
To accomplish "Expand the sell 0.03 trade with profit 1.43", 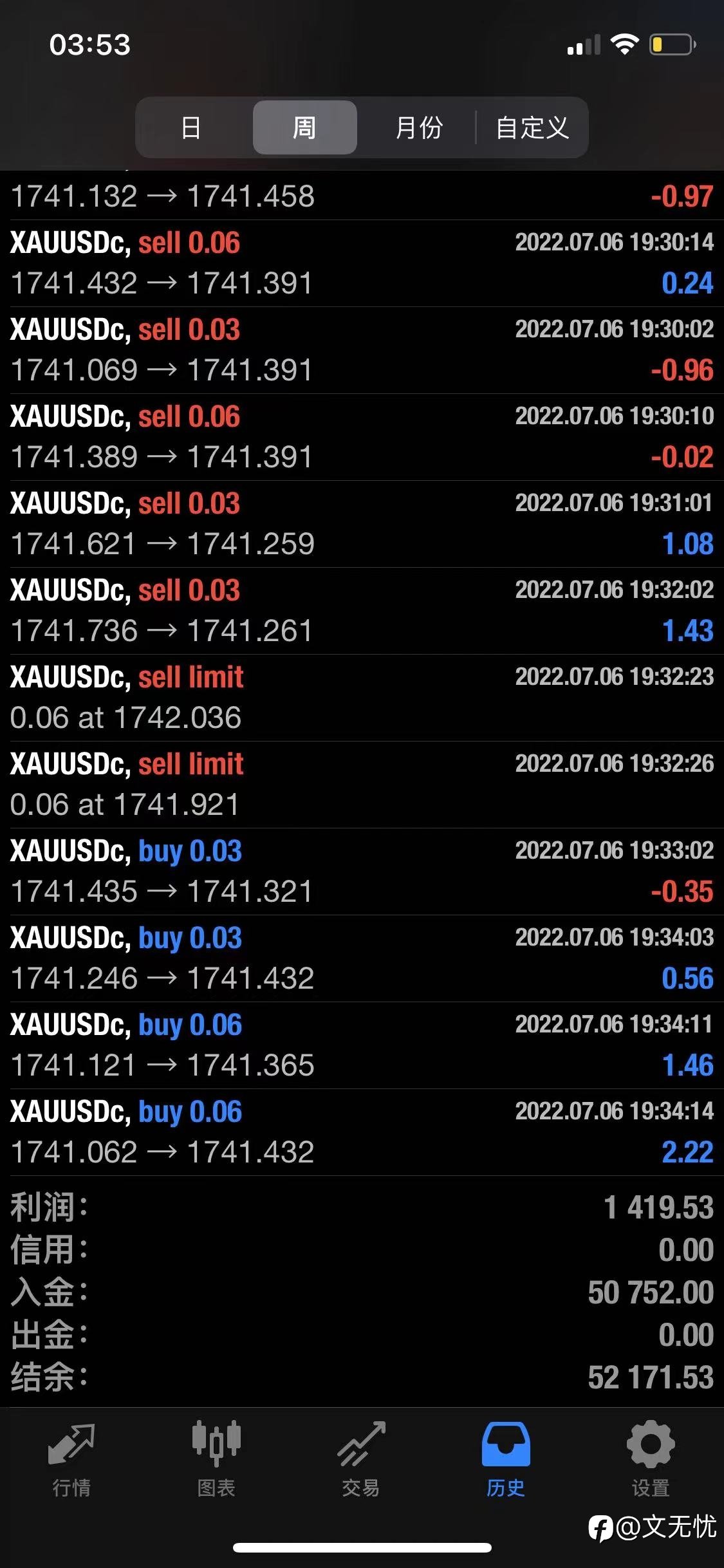I will (x=362, y=611).
